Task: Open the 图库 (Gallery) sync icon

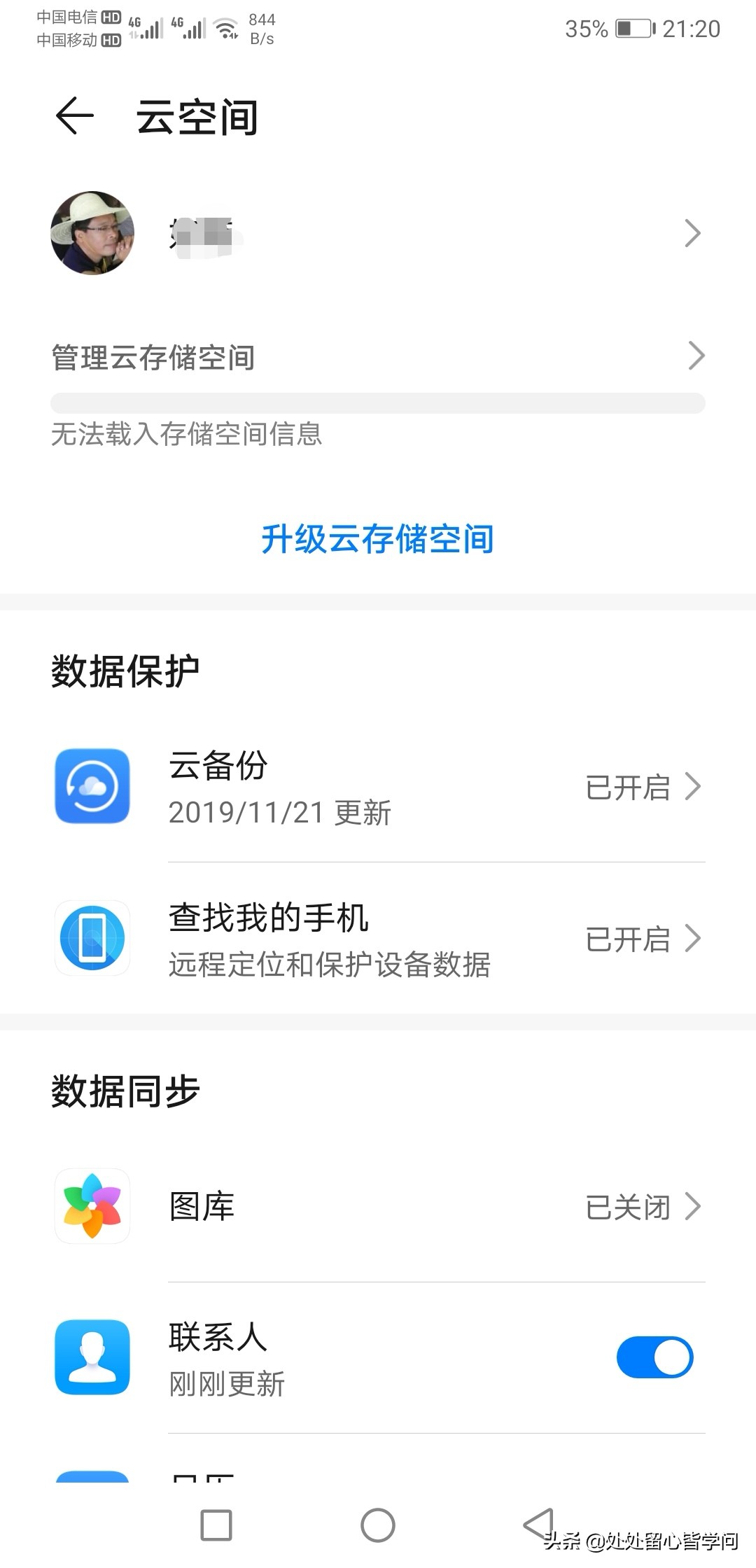Action: click(x=91, y=1205)
